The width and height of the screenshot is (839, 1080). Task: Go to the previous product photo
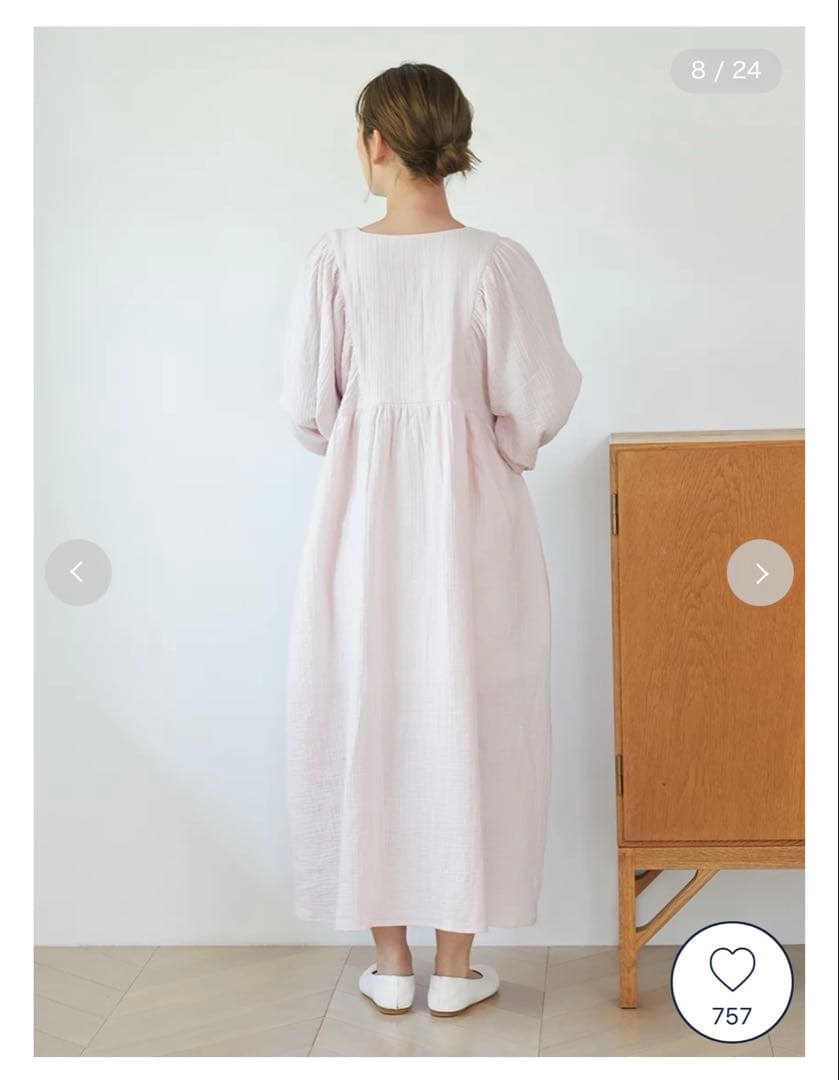(x=78, y=572)
